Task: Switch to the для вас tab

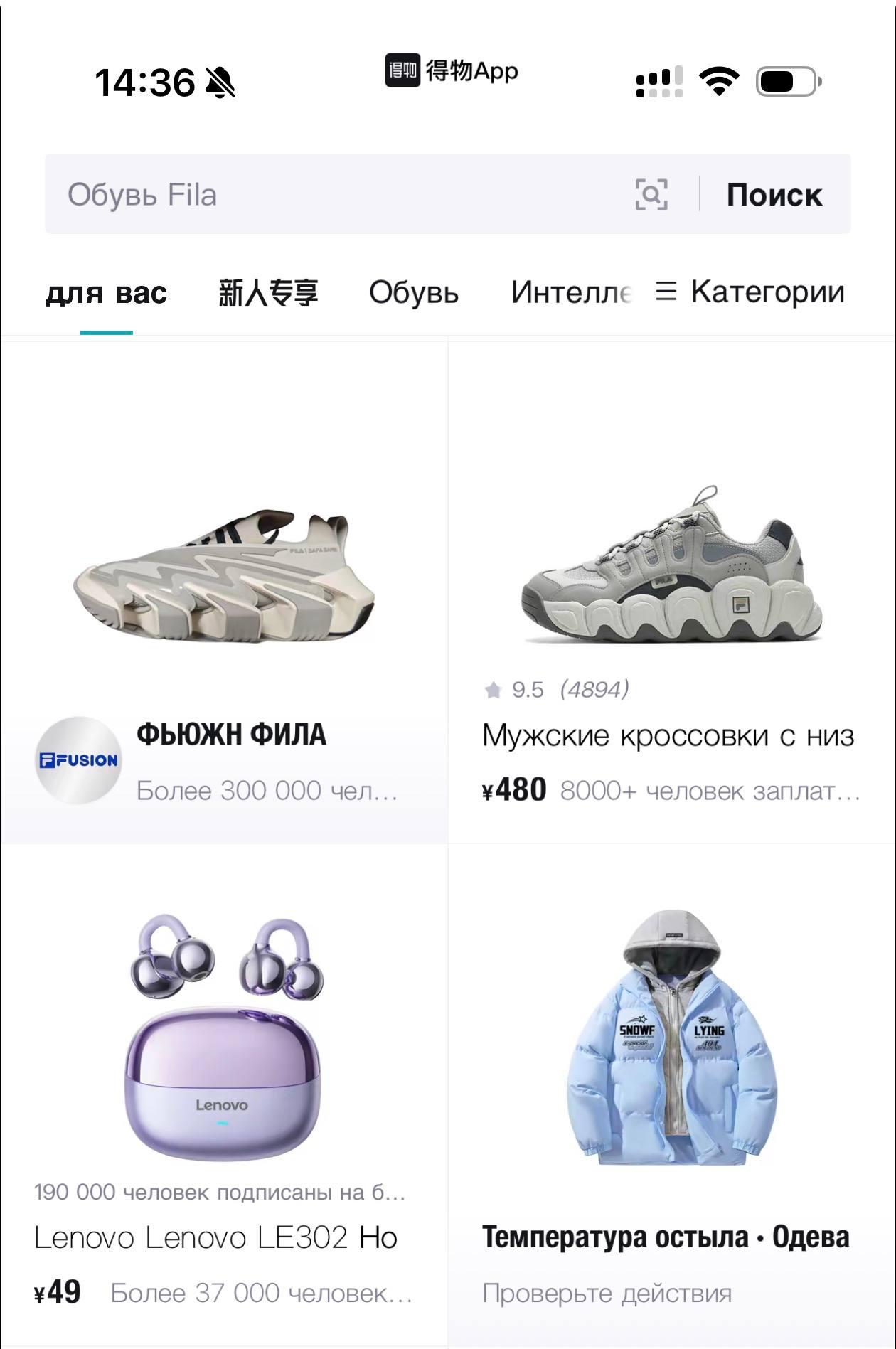Action: click(x=106, y=292)
